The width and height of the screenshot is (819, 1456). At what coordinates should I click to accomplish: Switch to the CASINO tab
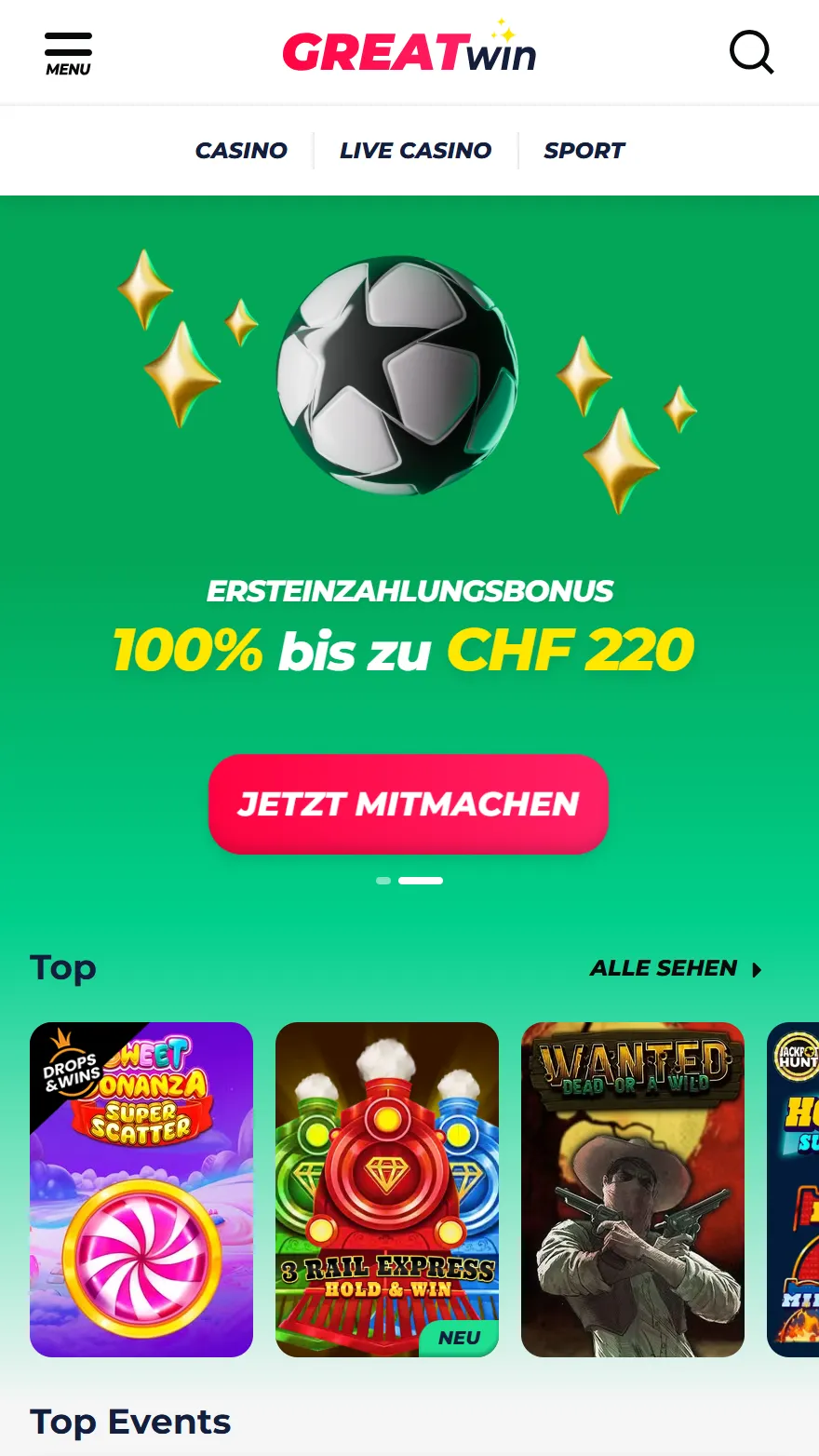click(240, 150)
